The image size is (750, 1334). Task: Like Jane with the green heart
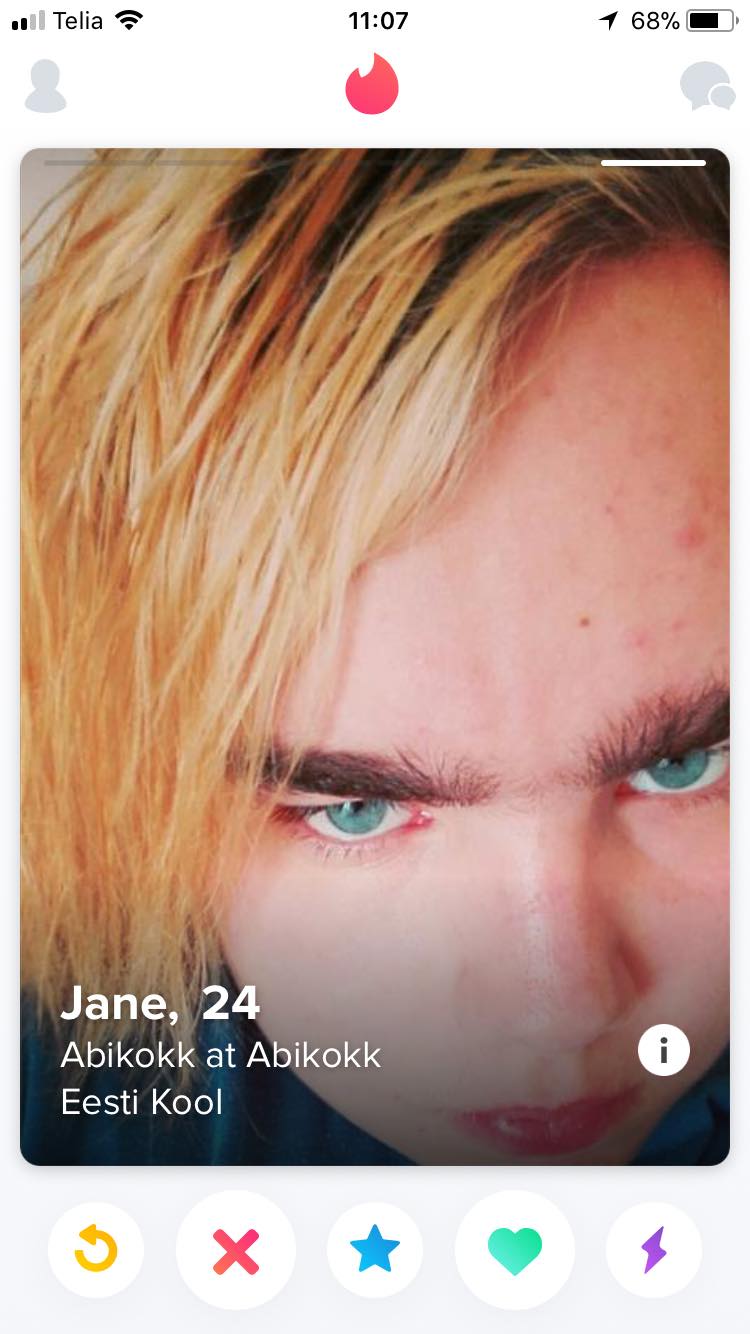(515, 1250)
